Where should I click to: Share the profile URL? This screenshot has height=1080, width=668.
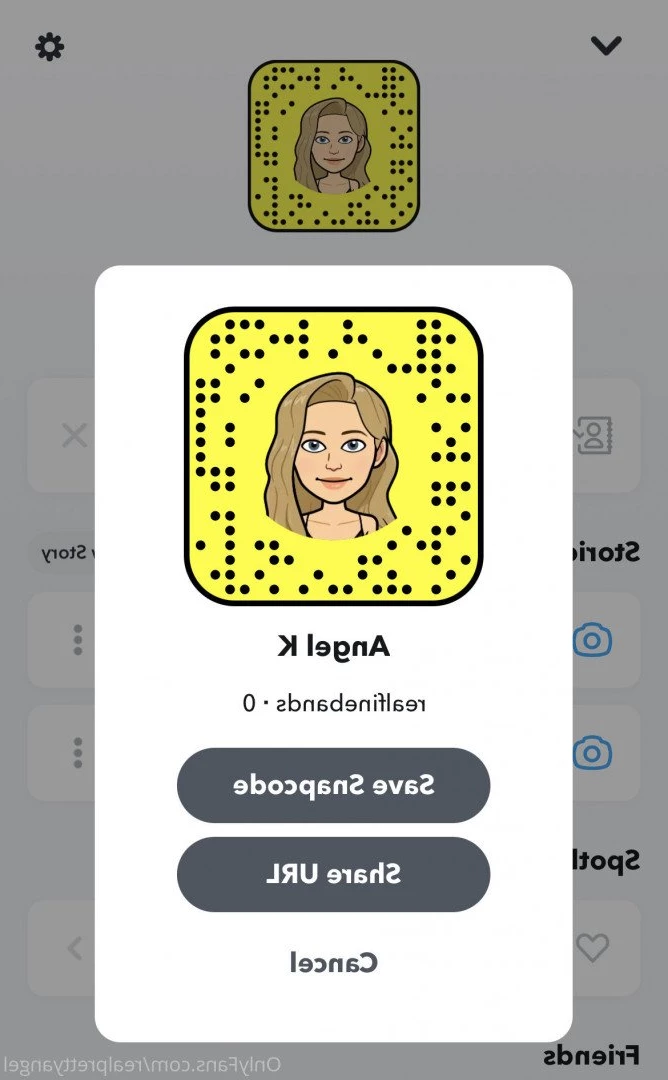[333, 874]
